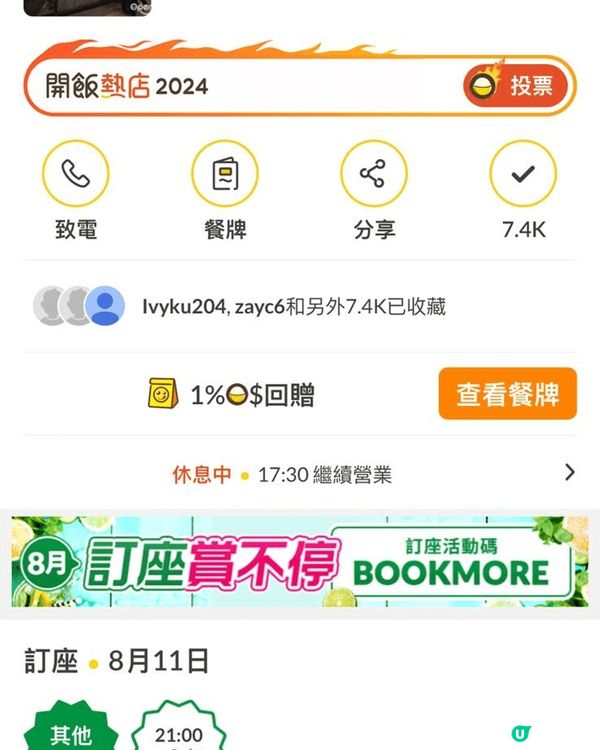Viewport: 600px width, 750px height.
Task: Open the 訂座賞不停 BOOKMORE banner
Action: [300, 562]
